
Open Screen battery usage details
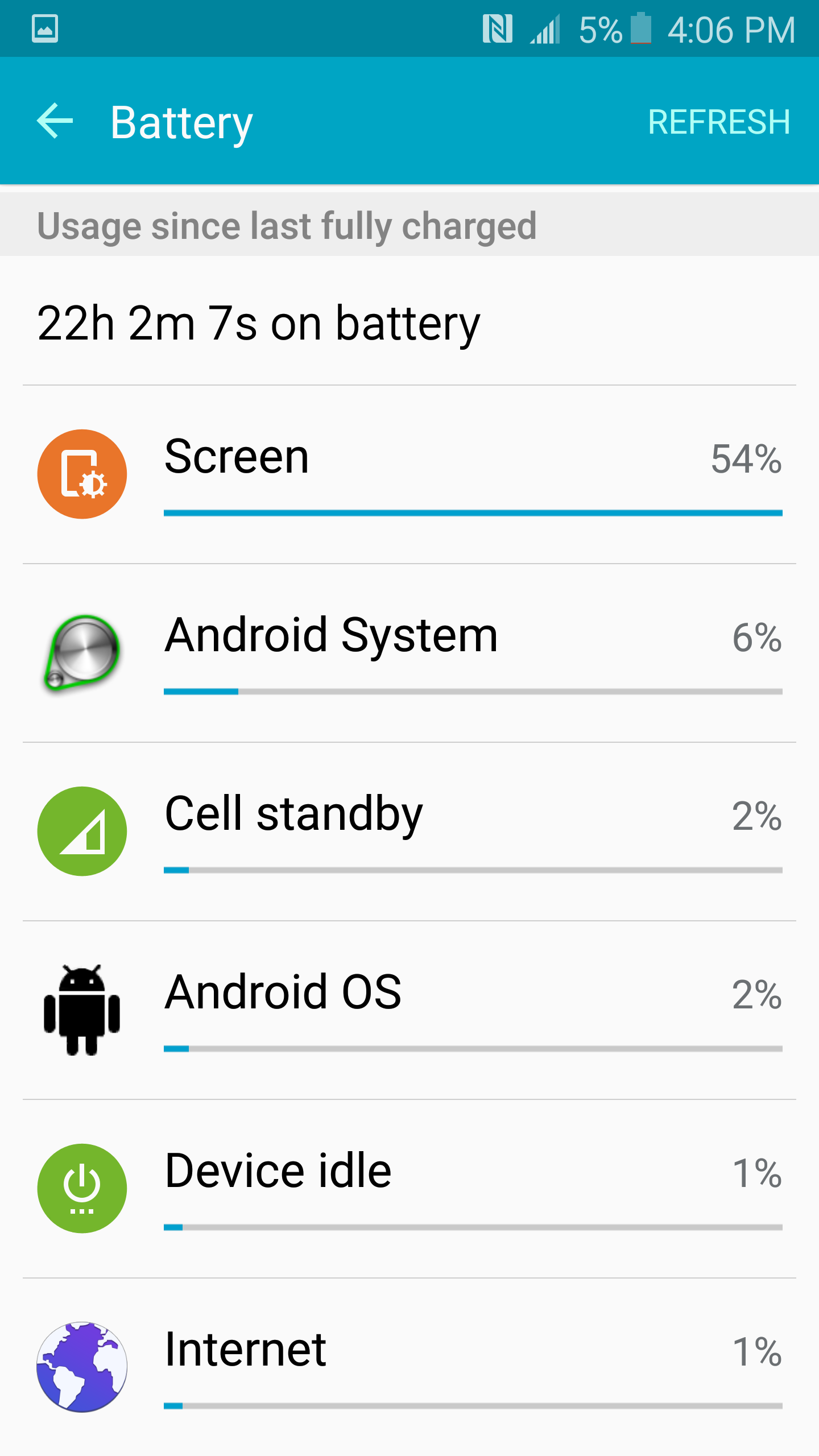(409, 474)
